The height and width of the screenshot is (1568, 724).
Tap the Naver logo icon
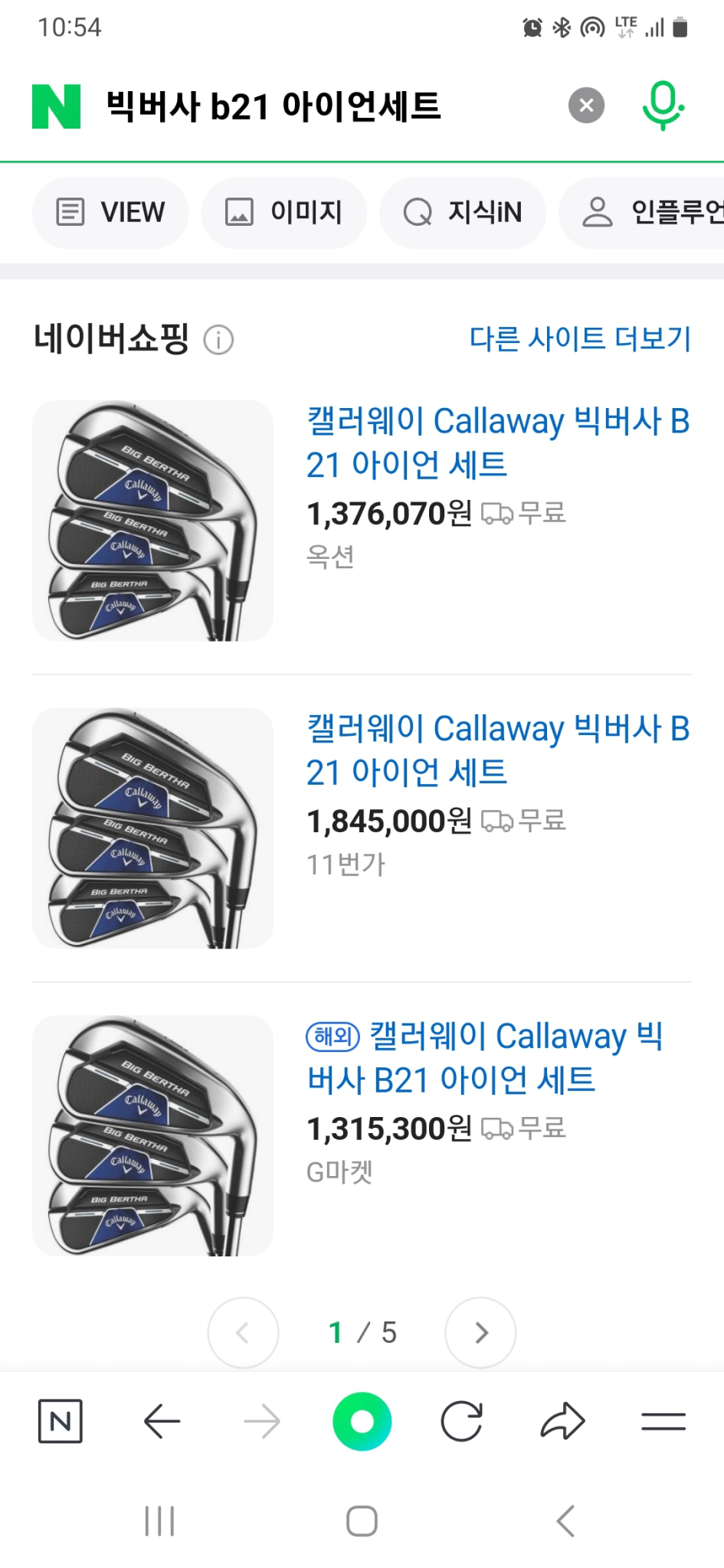(x=54, y=106)
